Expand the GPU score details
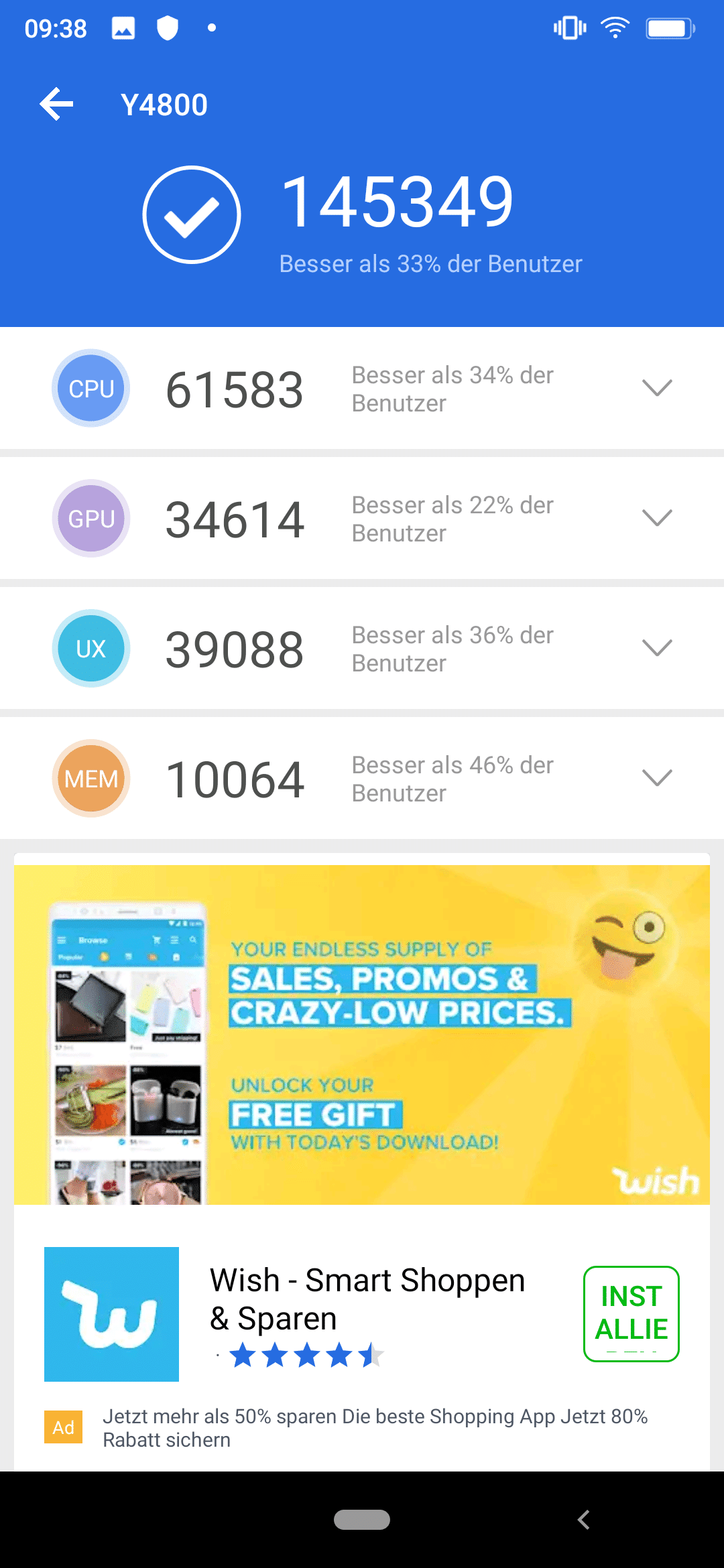The width and height of the screenshot is (724, 1568). (657, 518)
